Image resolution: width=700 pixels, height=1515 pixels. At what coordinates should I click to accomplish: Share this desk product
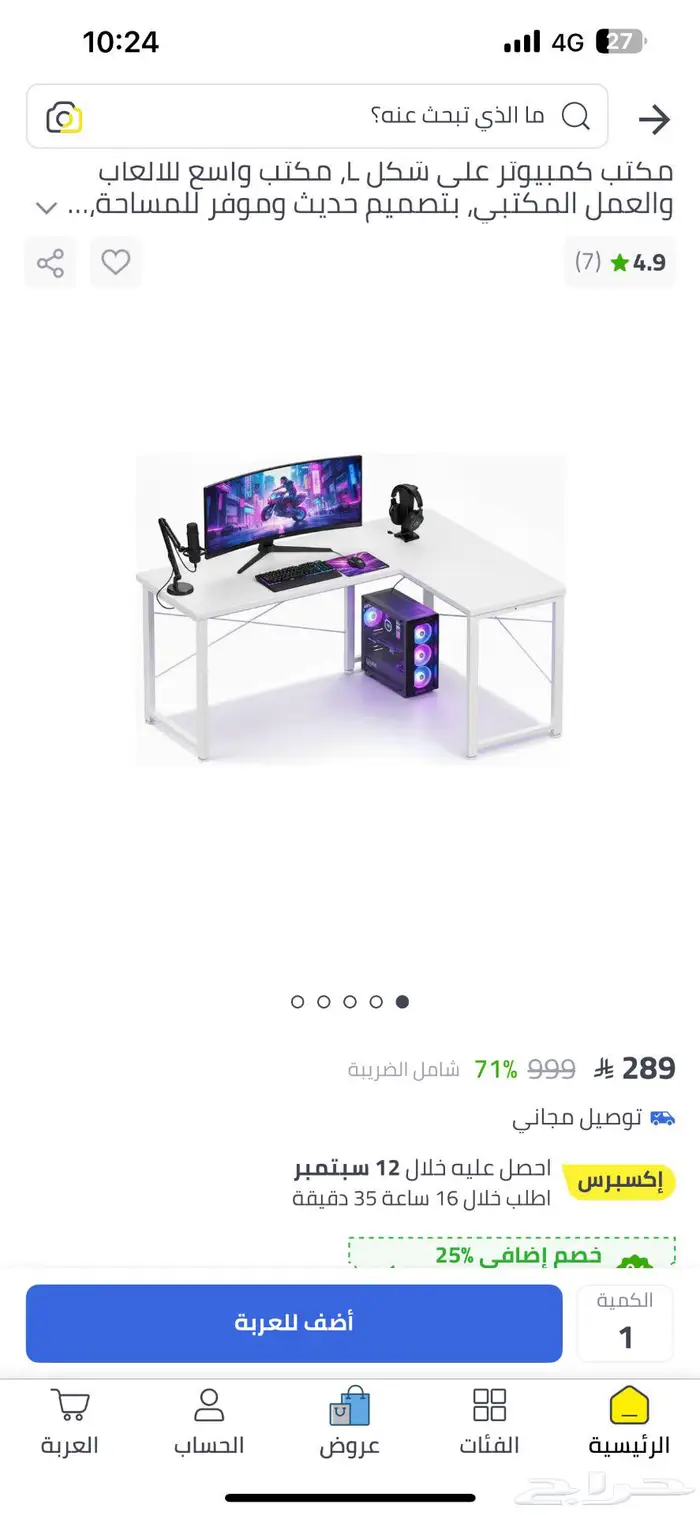coord(50,263)
